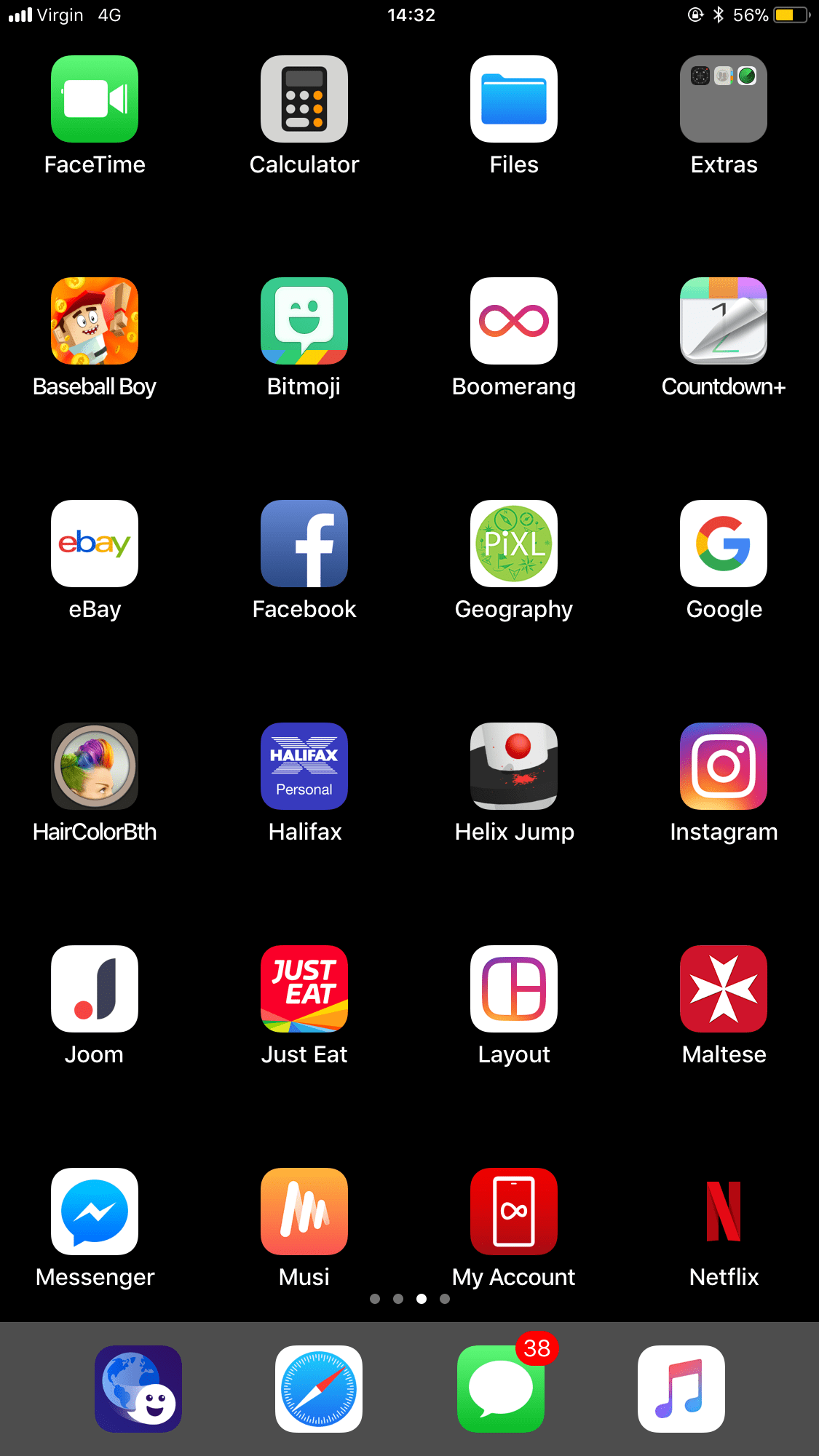
Task: Open the eBay app
Action: tap(95, 544)
